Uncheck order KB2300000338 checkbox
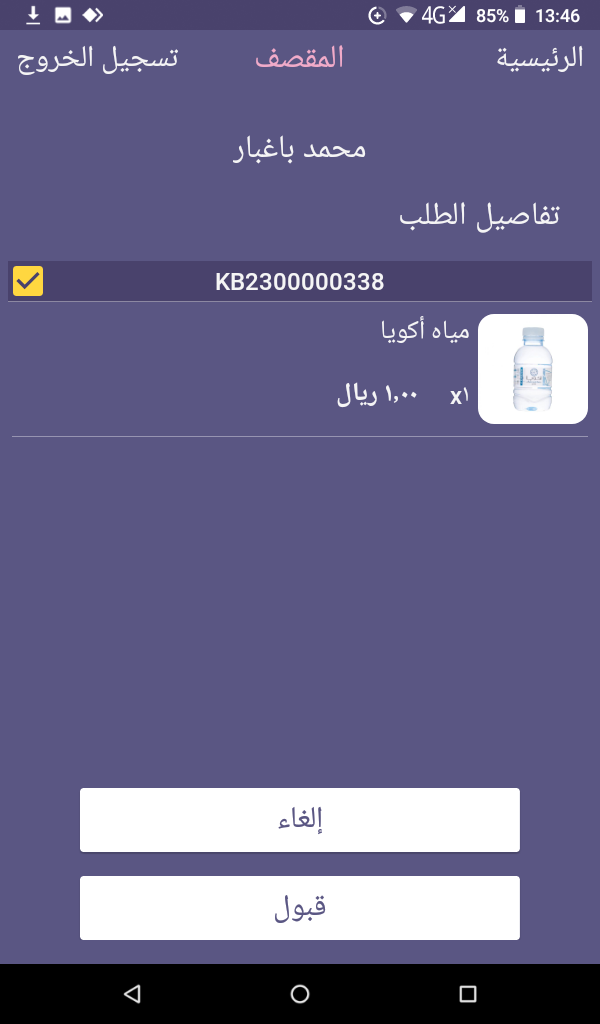The height and width of the screenshot is (1024, 600). coord(28,281)
